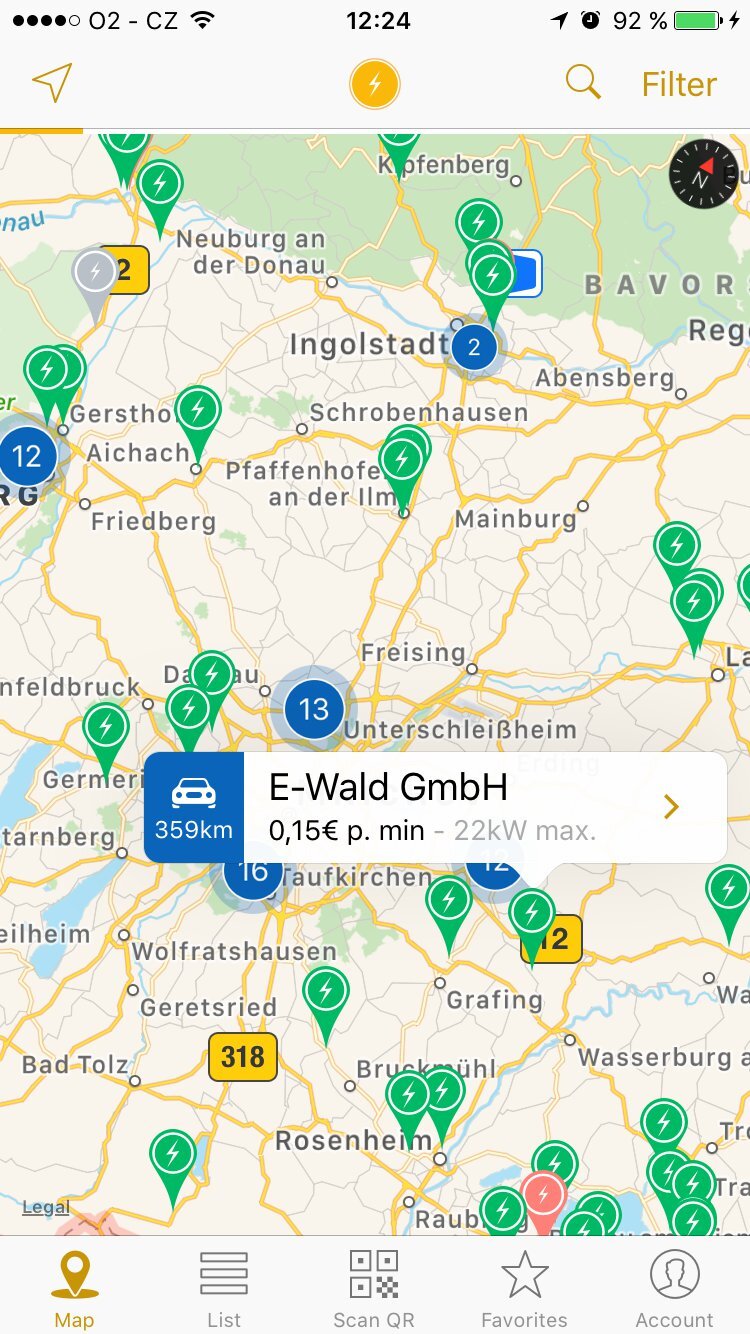Open the Scan QR tab
Viewport: 750px width, 1334px height.
coord(374,1288)
